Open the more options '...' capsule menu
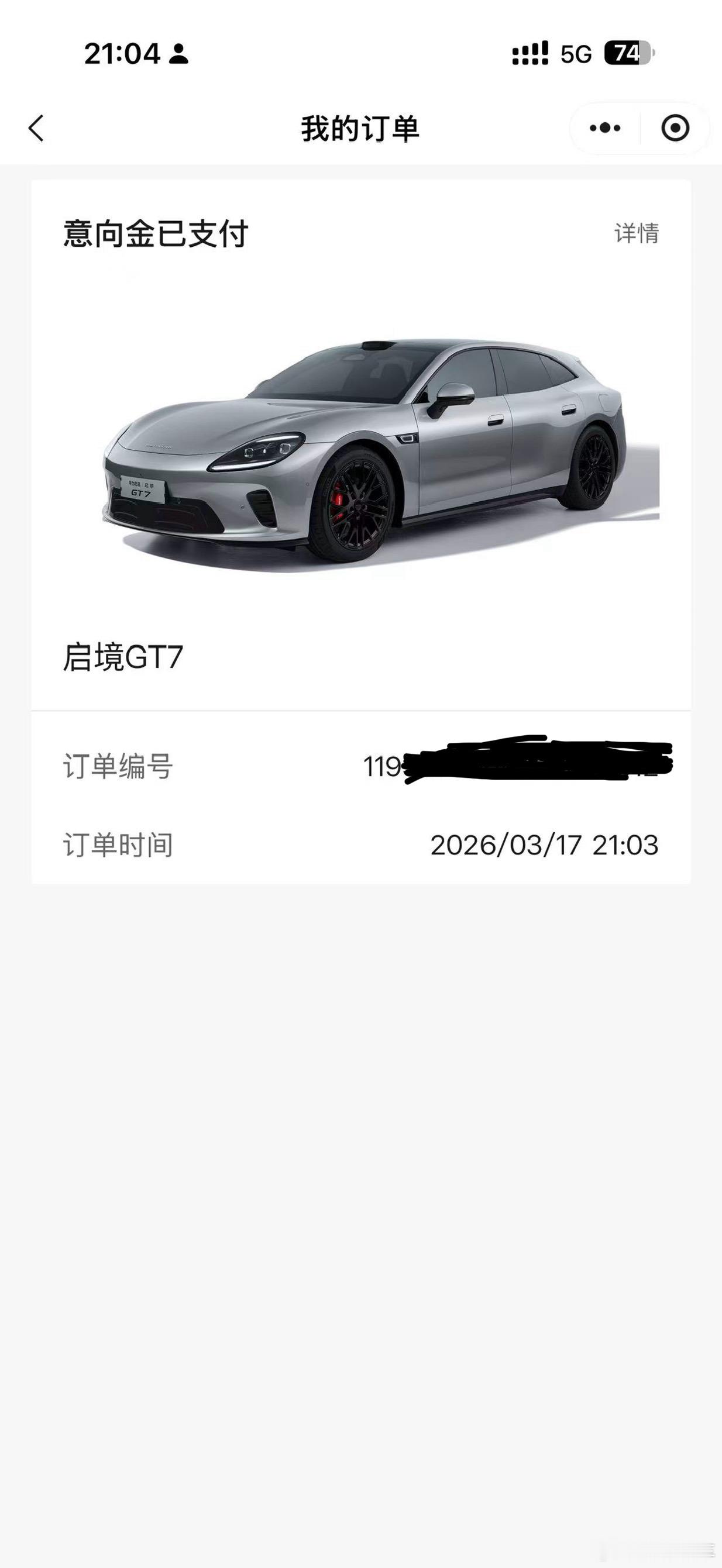 pos(603,128)
